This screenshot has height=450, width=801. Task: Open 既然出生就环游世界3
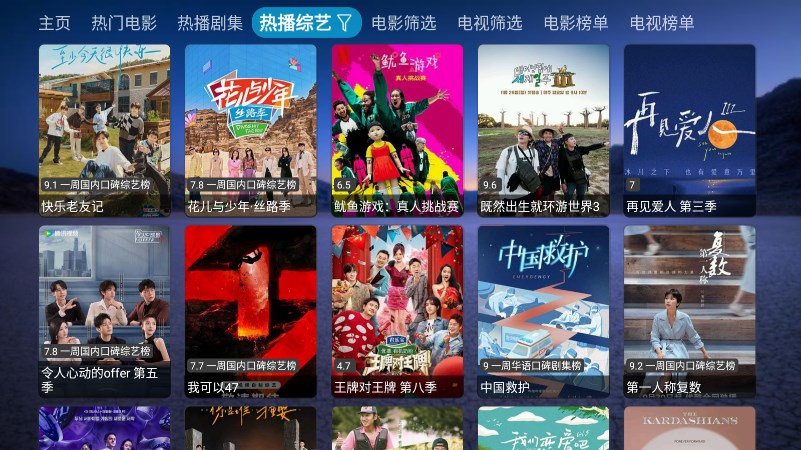(x=543, y=130)
